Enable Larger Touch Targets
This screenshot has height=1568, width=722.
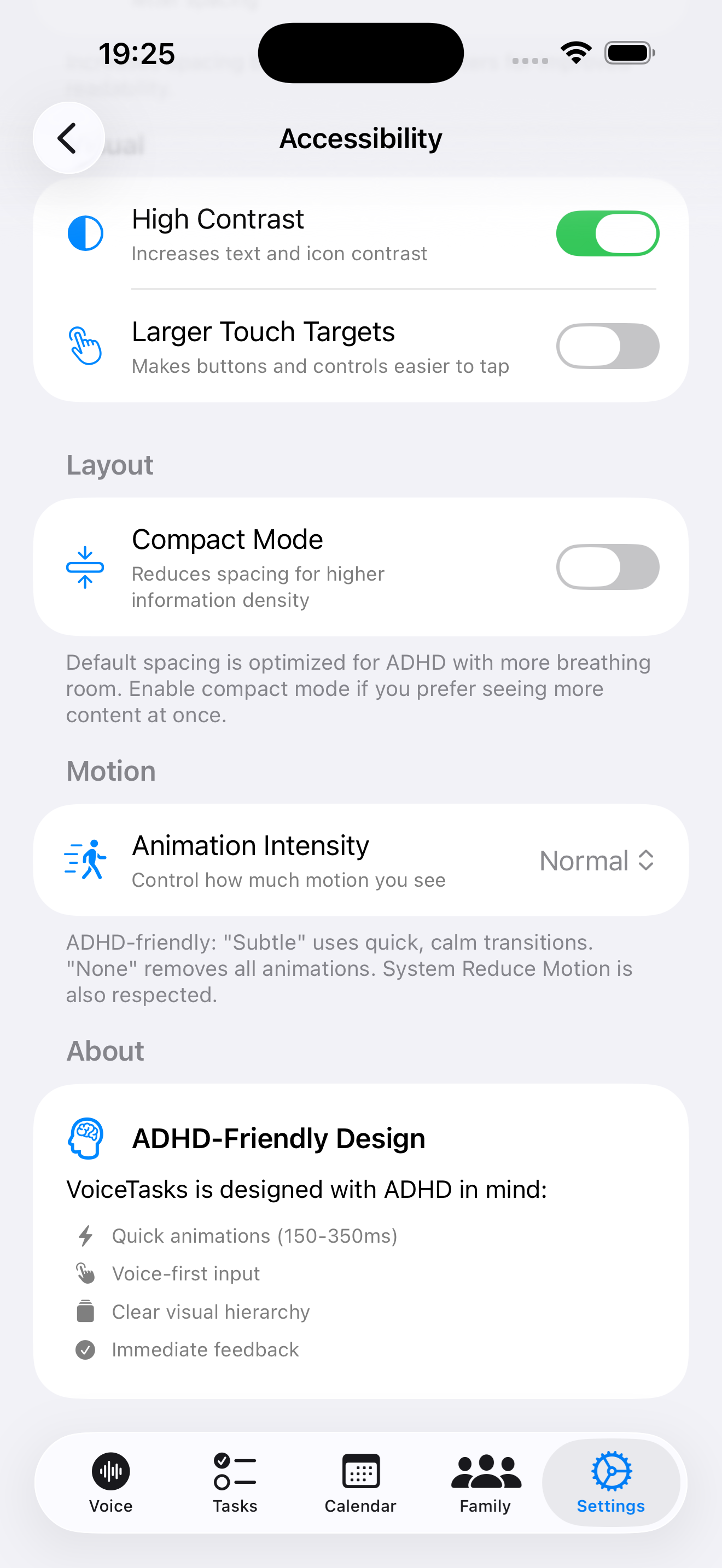click(607, 346)
